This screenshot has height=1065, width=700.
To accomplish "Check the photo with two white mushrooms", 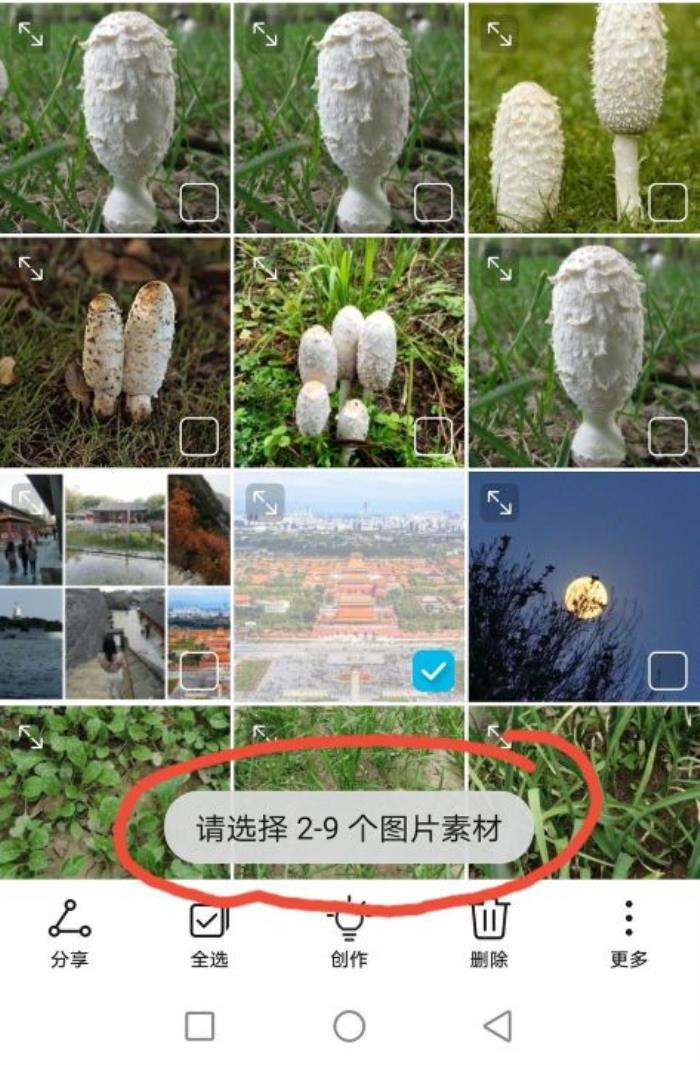I will [x=667, y=203].
